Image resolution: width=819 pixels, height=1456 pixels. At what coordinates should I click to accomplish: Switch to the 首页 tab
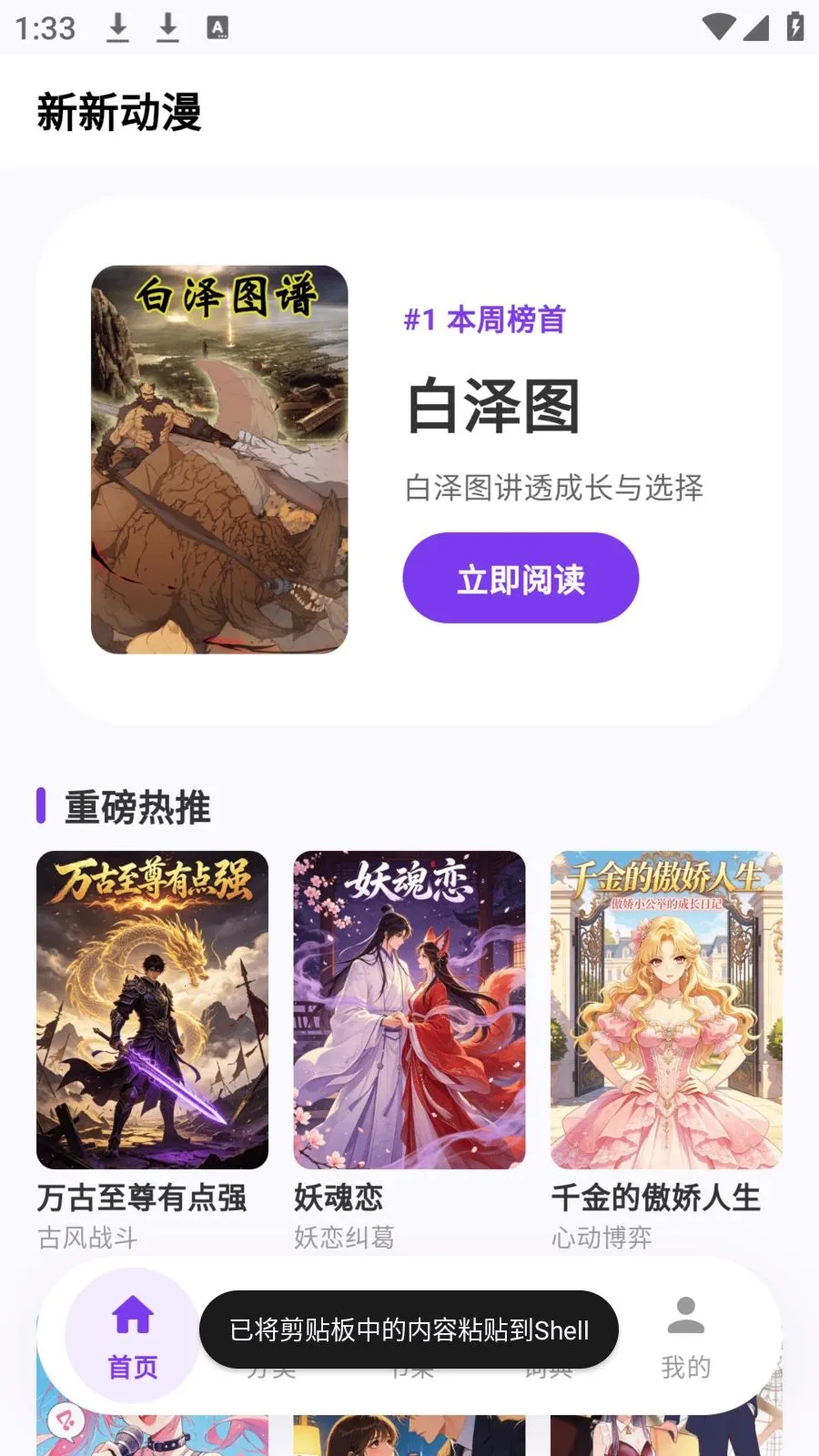[133, 1336]
